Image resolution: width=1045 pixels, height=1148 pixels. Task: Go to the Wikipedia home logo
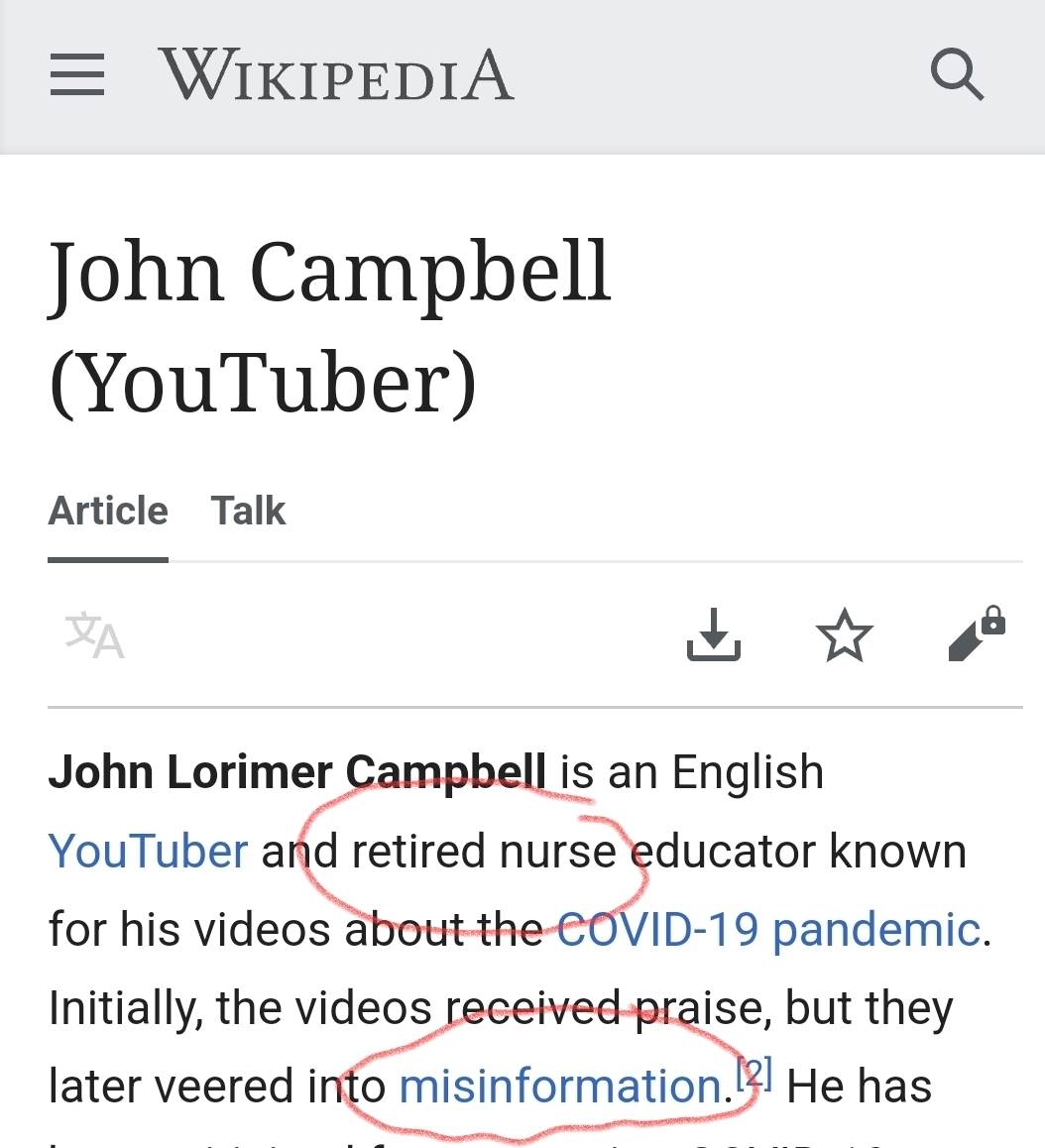tap(336, 75)
